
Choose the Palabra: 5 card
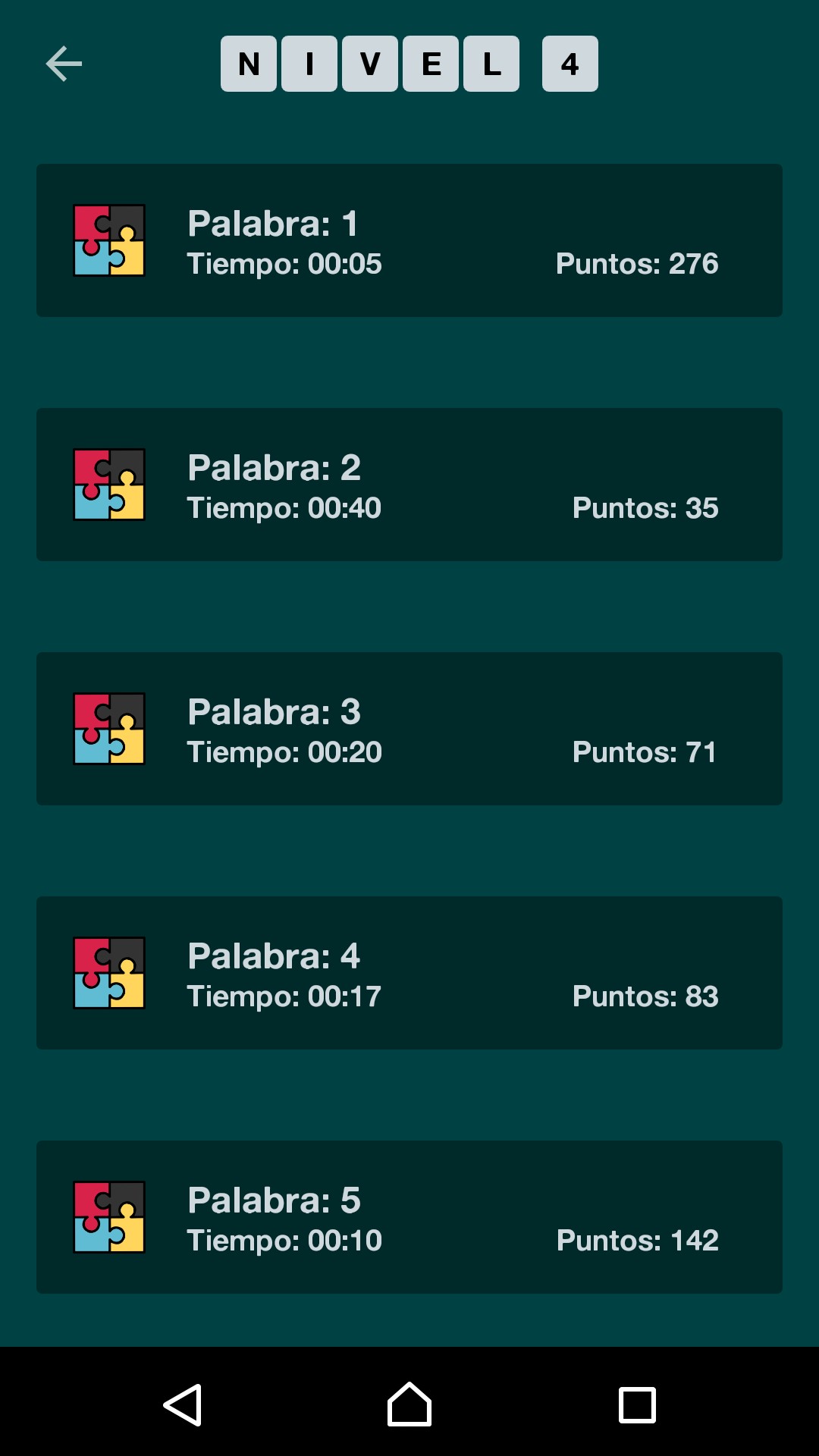(409, 1217)
